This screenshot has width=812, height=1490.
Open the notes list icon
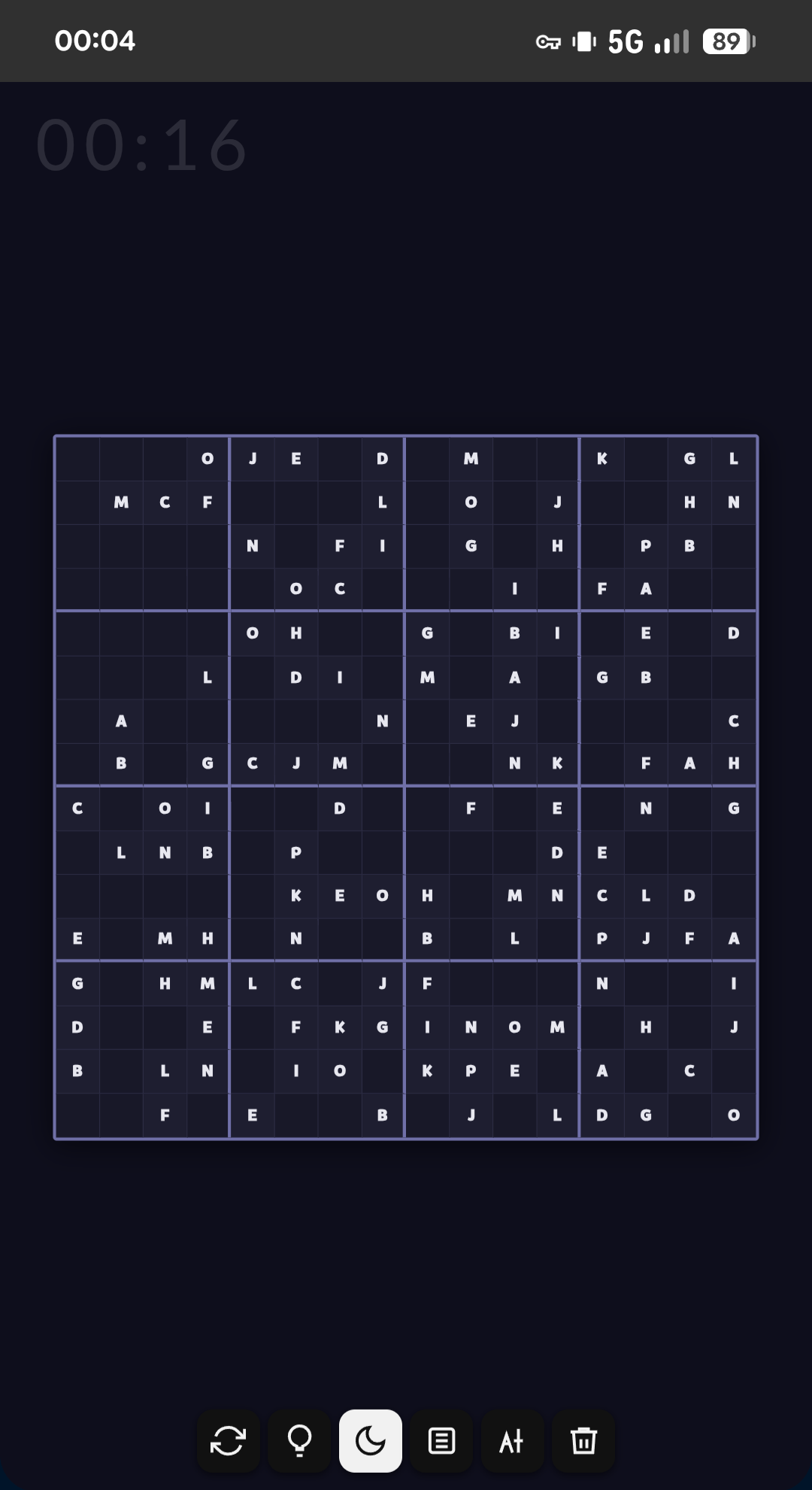(x=441, y=1441)
